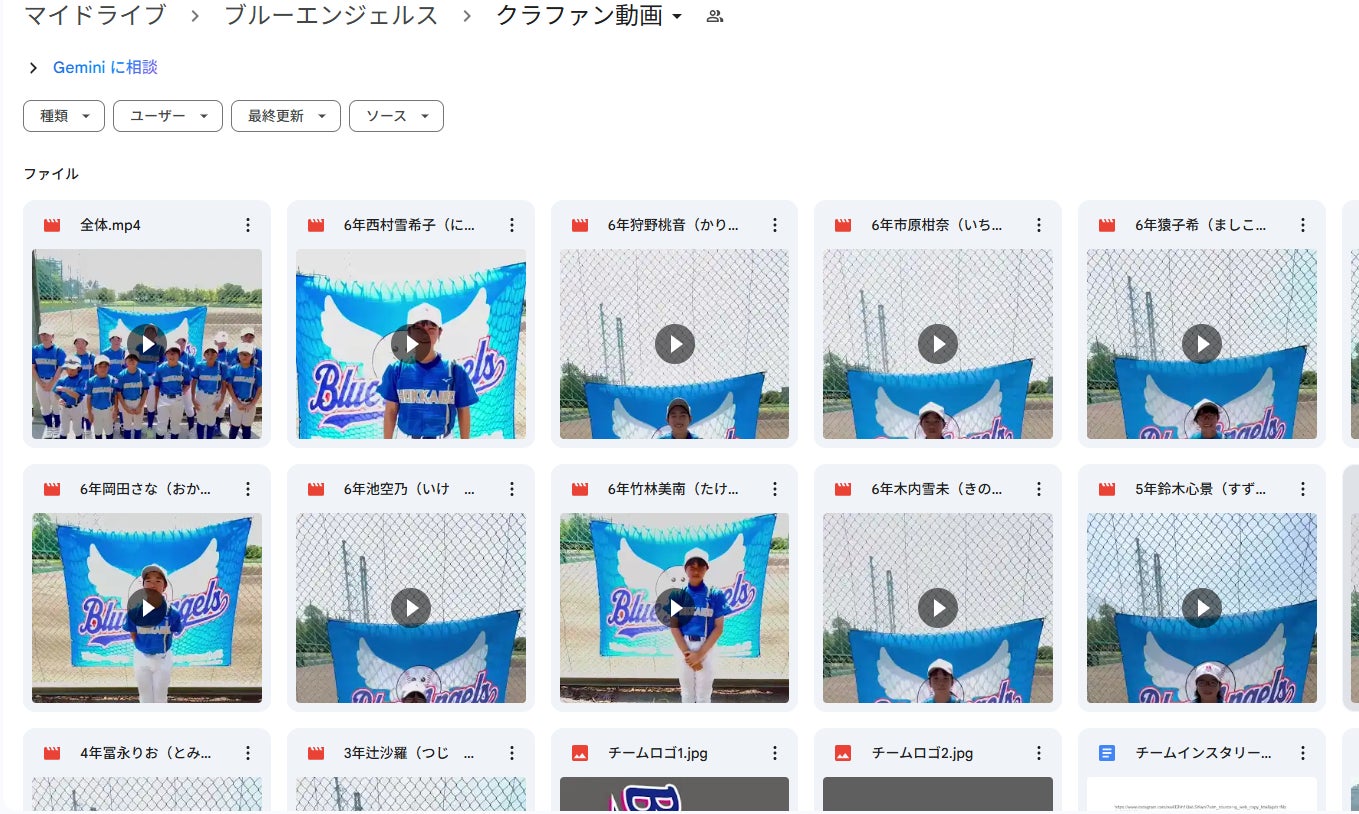The image size is (1359, 814).
Task: Play the 全体.mp4 video
Action: coord(147,344)
